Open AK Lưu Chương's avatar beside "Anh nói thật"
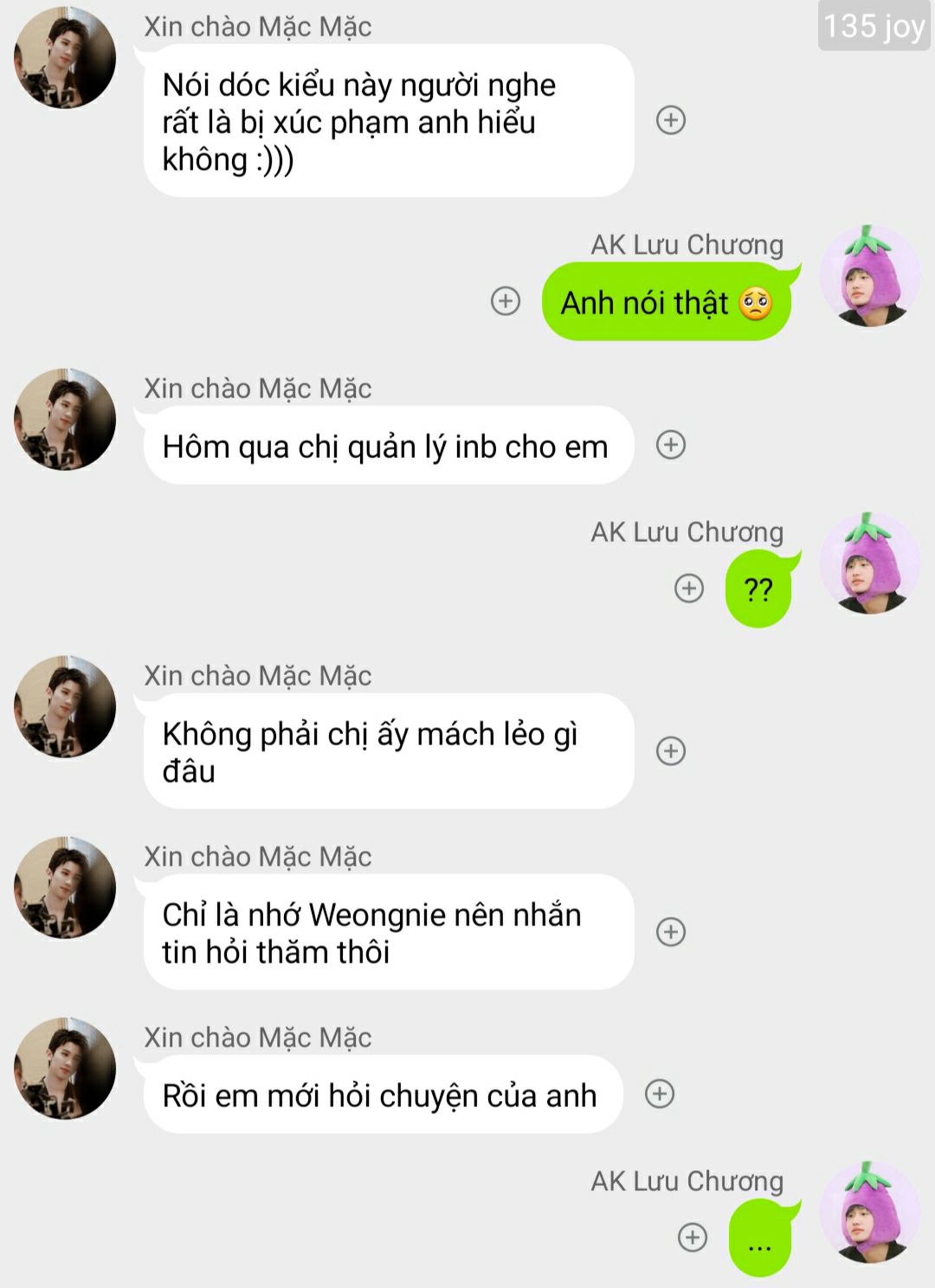Image resolution: width=935 pixels, height=1288 pixels. tap(869, 277)
